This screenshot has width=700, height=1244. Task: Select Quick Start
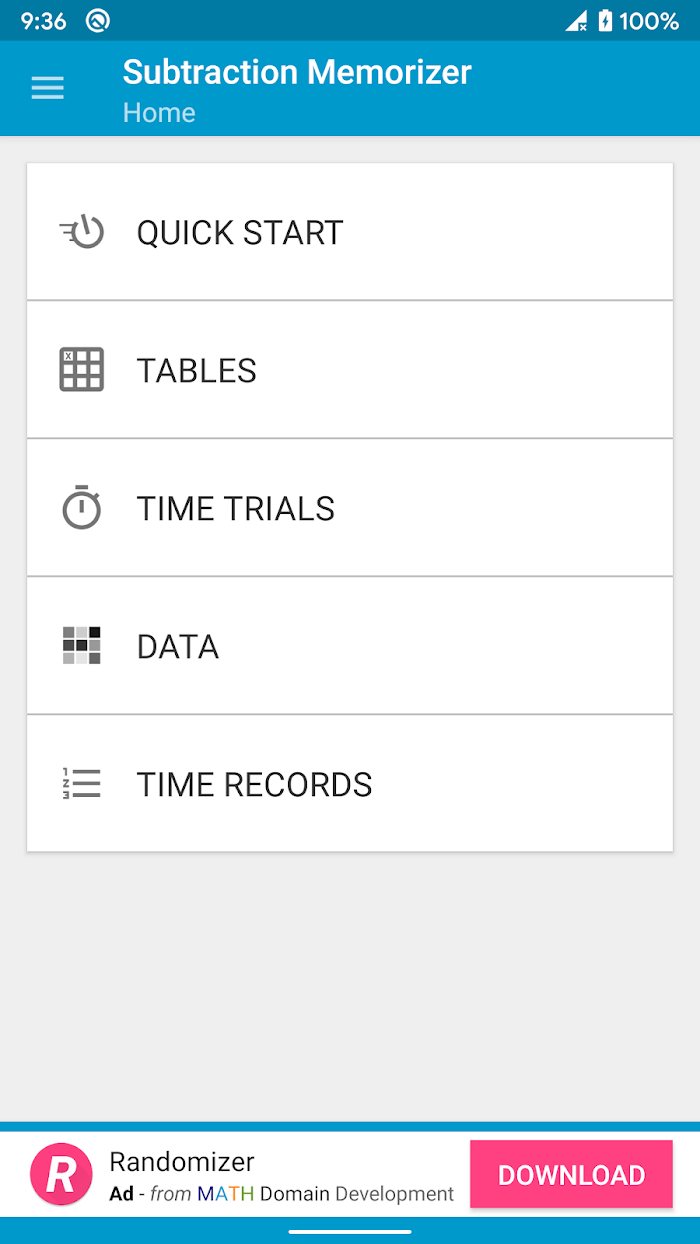(x=350, y=232)
